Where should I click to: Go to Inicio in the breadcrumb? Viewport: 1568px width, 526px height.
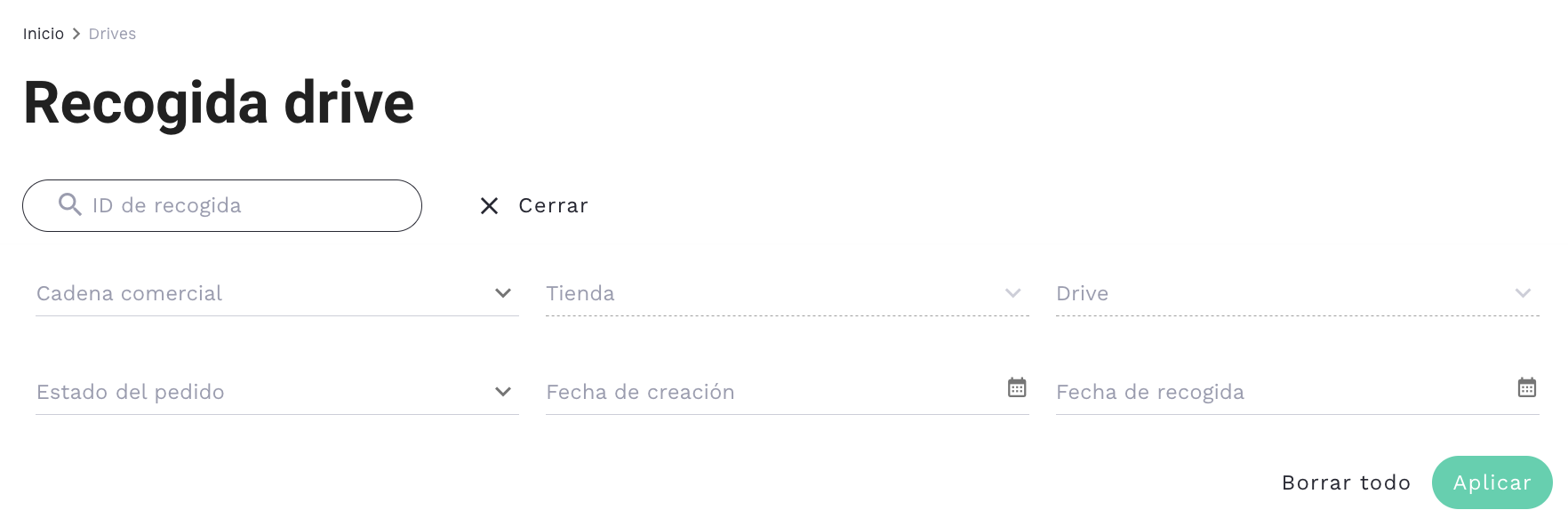click(43, 34)
